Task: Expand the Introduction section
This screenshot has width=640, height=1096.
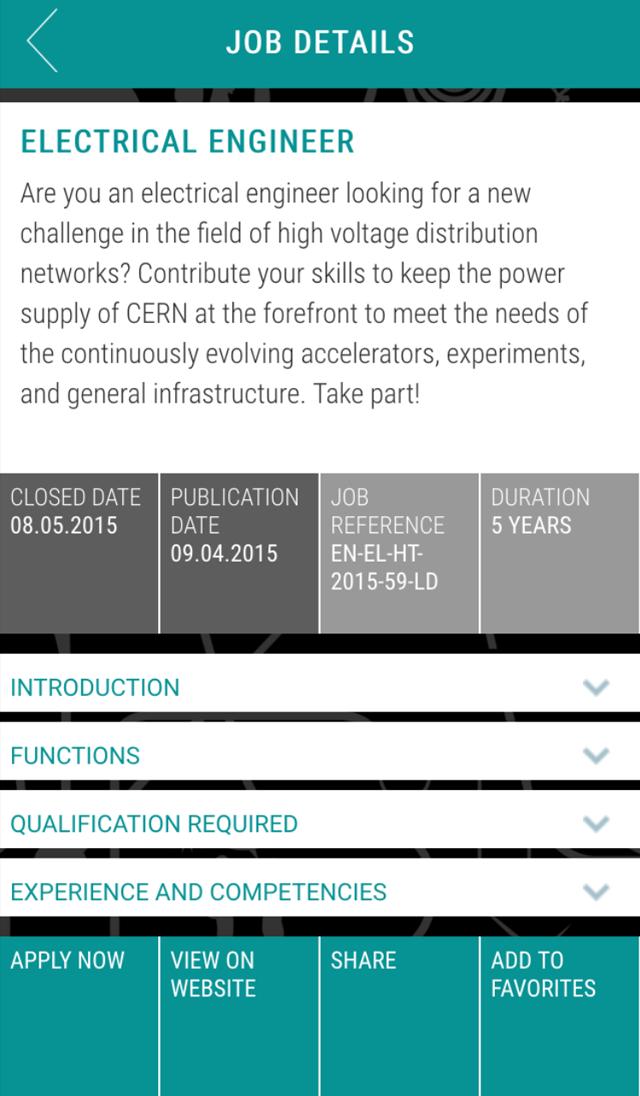Action: tap(320, 687)
